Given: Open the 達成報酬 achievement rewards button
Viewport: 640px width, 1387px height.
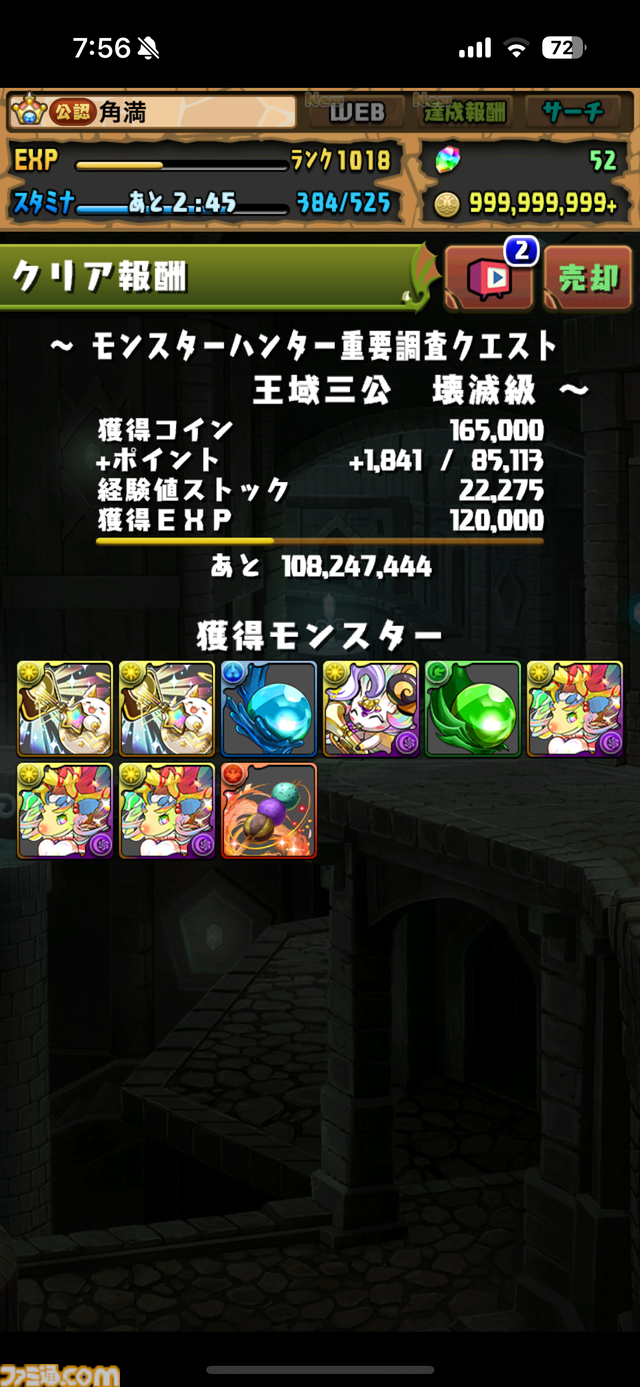Looking at the screenshot, I should click(x=465, y=112).
